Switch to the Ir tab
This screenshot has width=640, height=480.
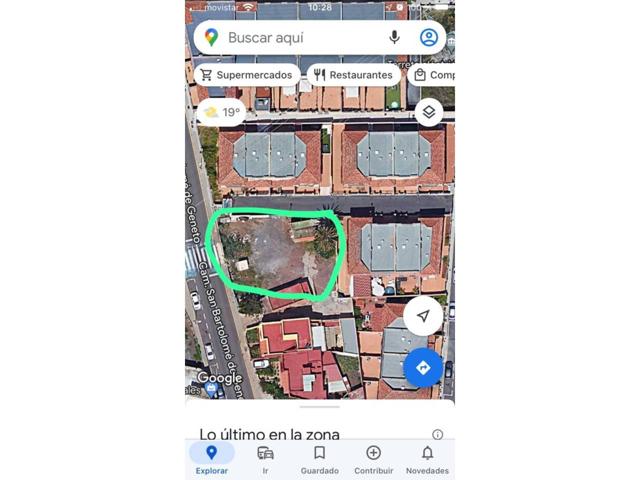tap(265, 460)
